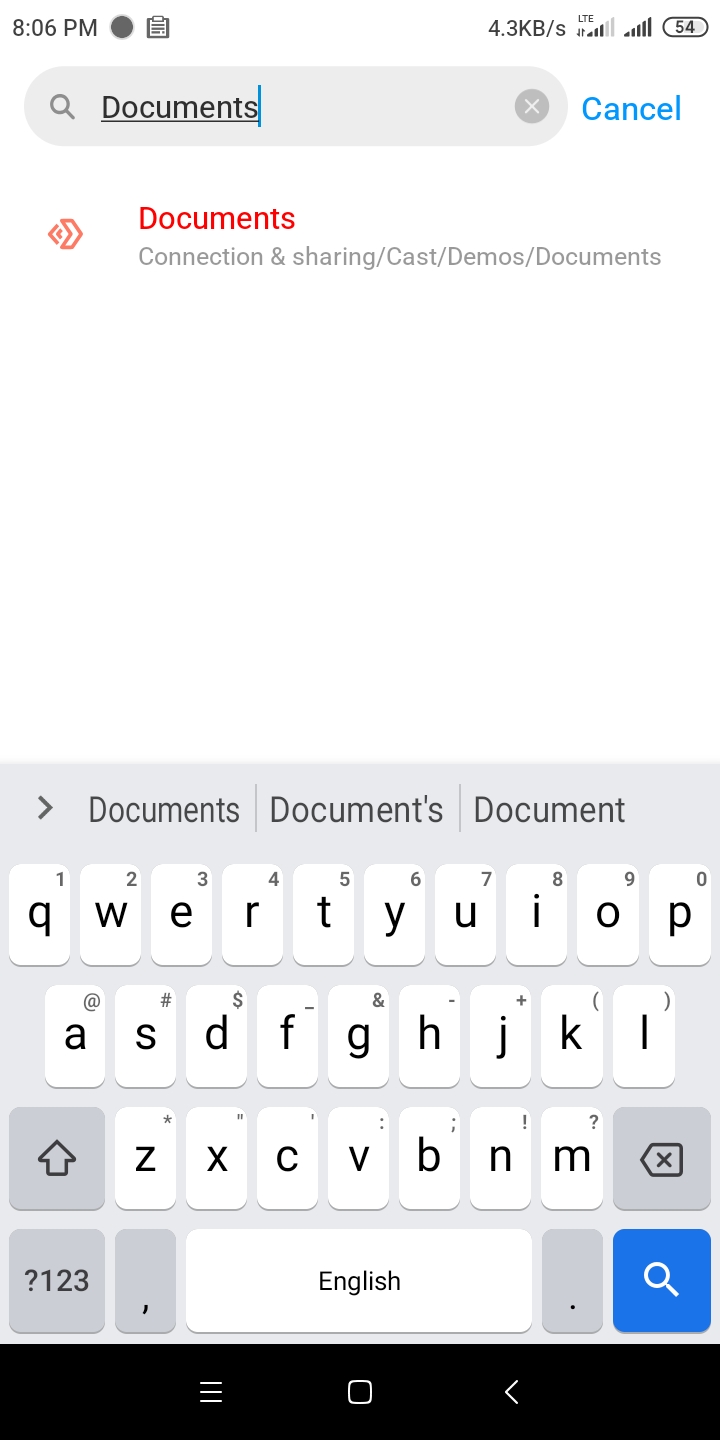This screenshot has width=720, height=1440.
Task: Go back using the navigation bar arrow
Action: 511,1391
